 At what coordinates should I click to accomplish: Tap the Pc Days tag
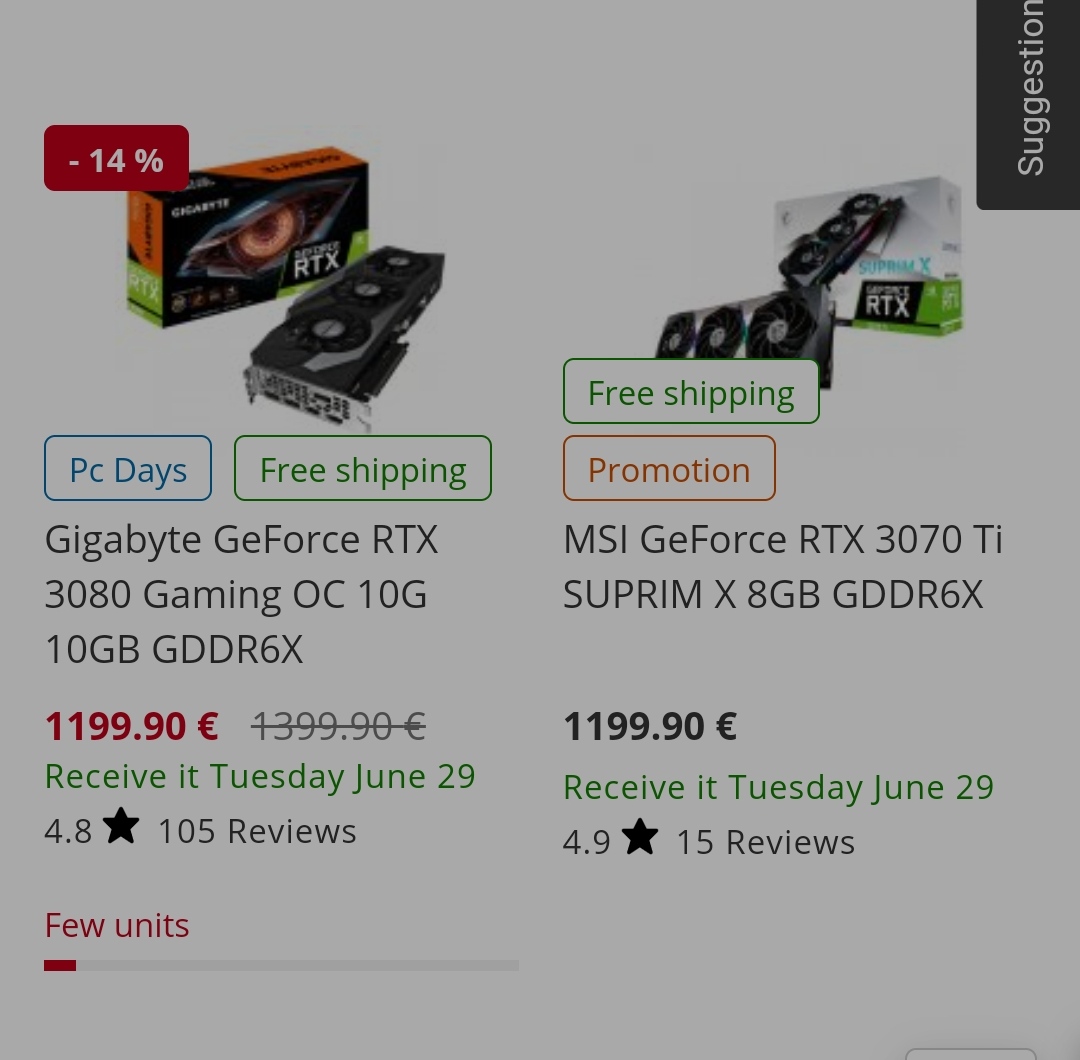tap(128, 469)
